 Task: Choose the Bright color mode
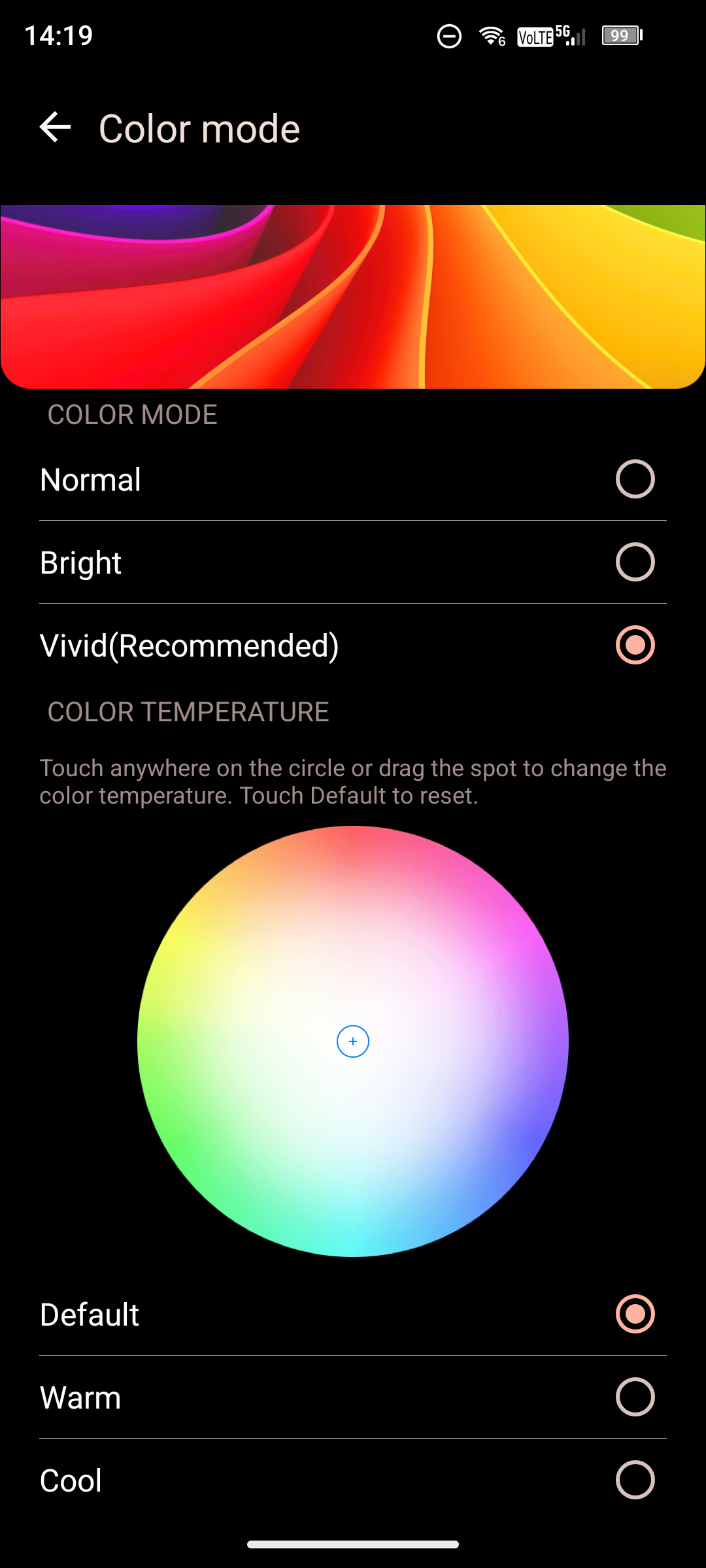634,562
